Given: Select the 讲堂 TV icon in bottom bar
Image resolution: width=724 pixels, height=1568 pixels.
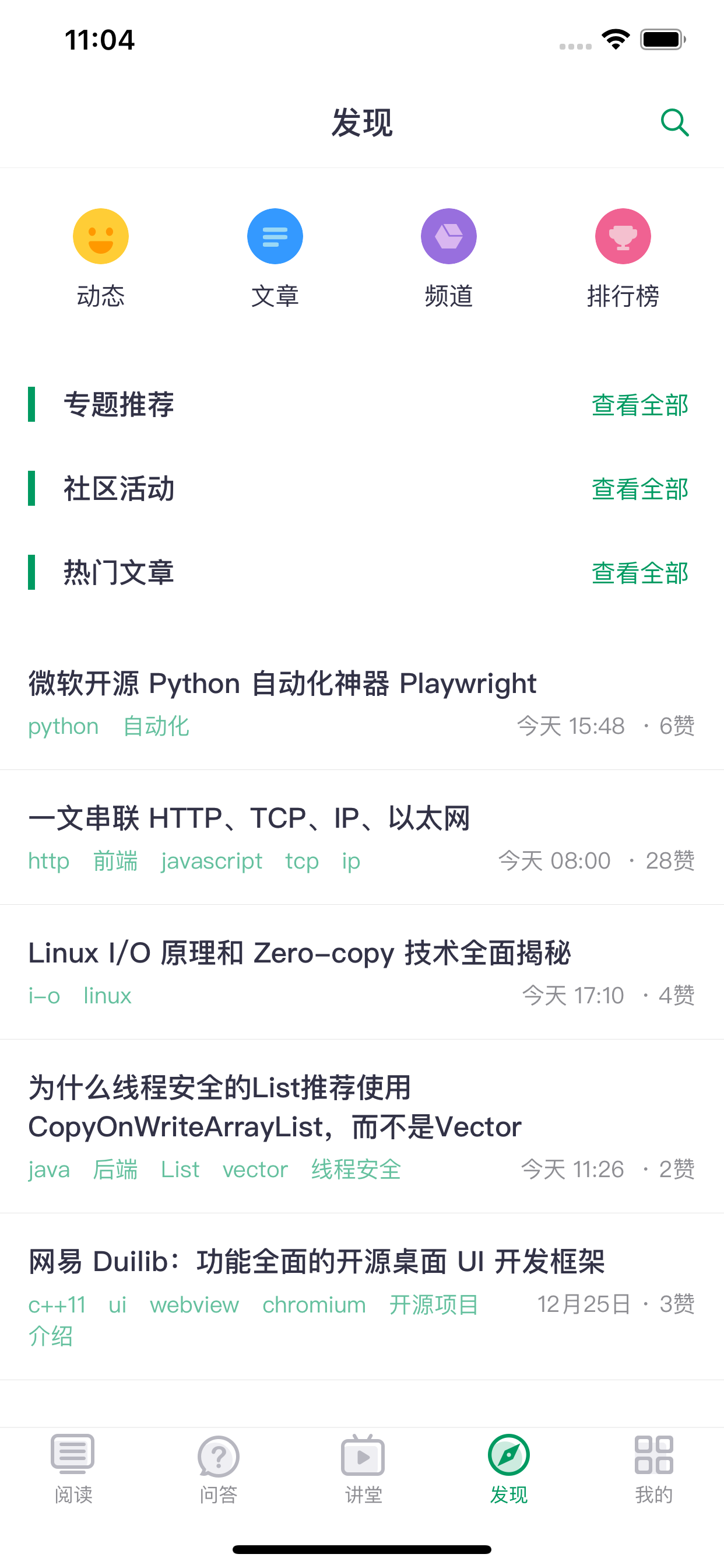Looking at the screenshot, I should point(363,1456).
